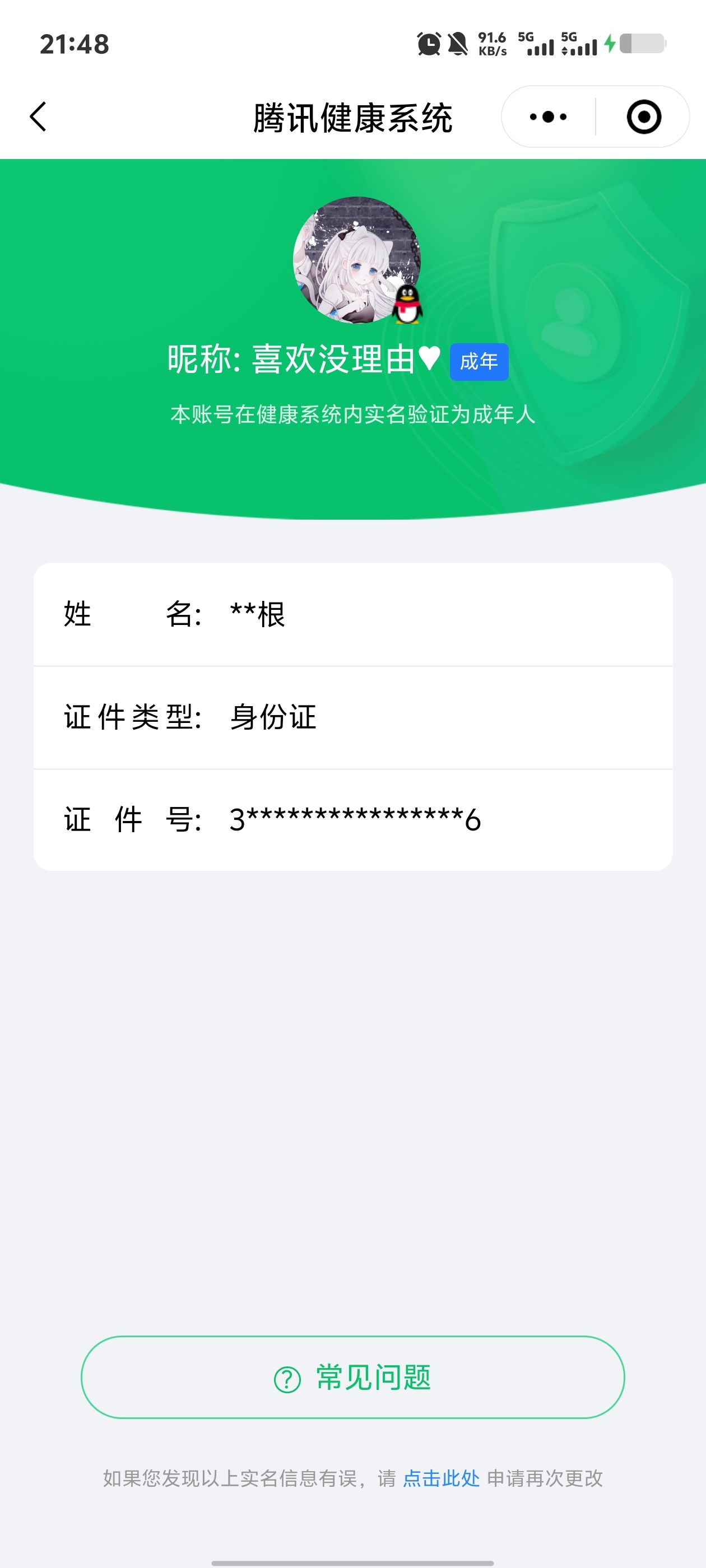Tap the 腾讯健康系统 title
The width and height of the screenshot is (706, 1568).
click(x=354, y=116)
